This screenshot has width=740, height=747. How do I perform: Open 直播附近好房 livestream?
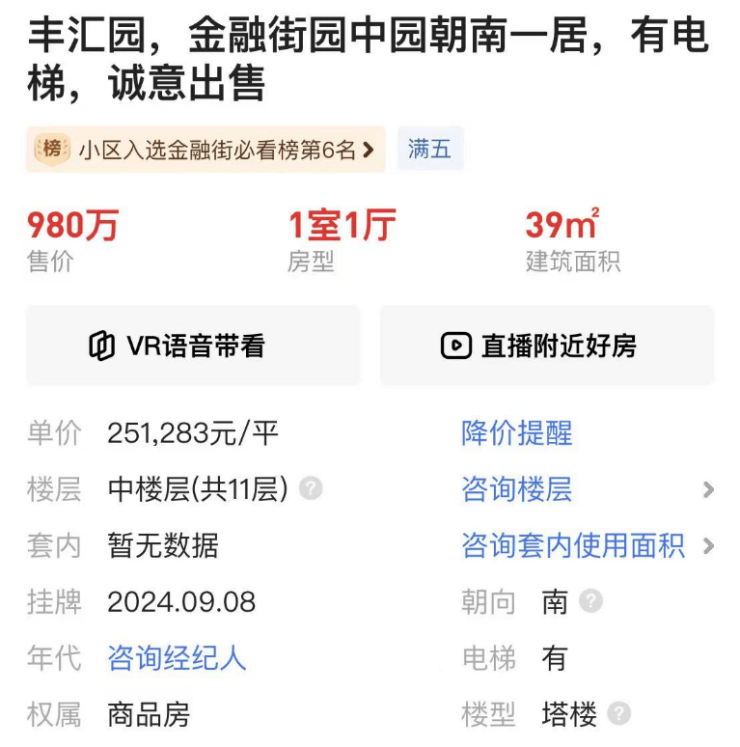click(547, 346)
